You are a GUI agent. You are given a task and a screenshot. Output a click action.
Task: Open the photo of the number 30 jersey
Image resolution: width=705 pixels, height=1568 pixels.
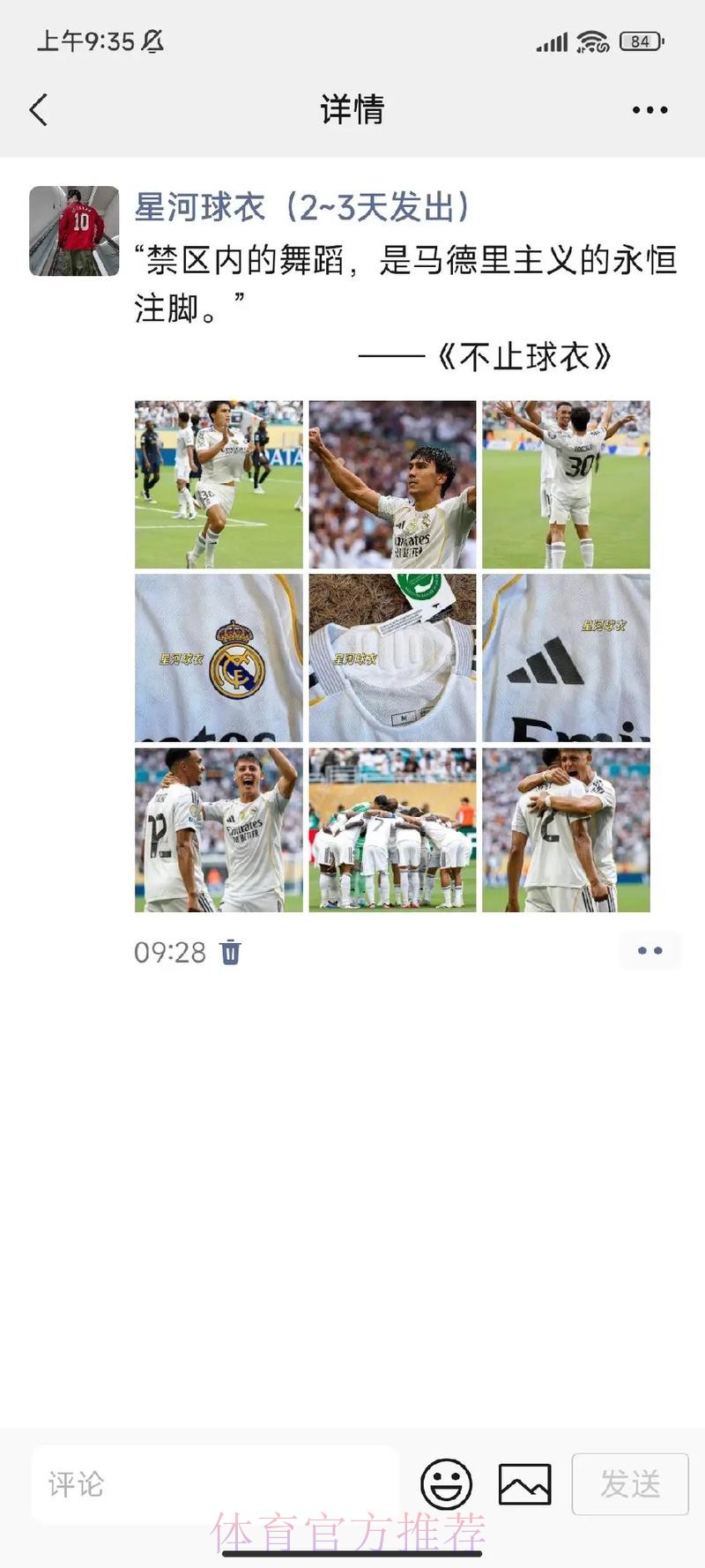(x=566, y=484)
